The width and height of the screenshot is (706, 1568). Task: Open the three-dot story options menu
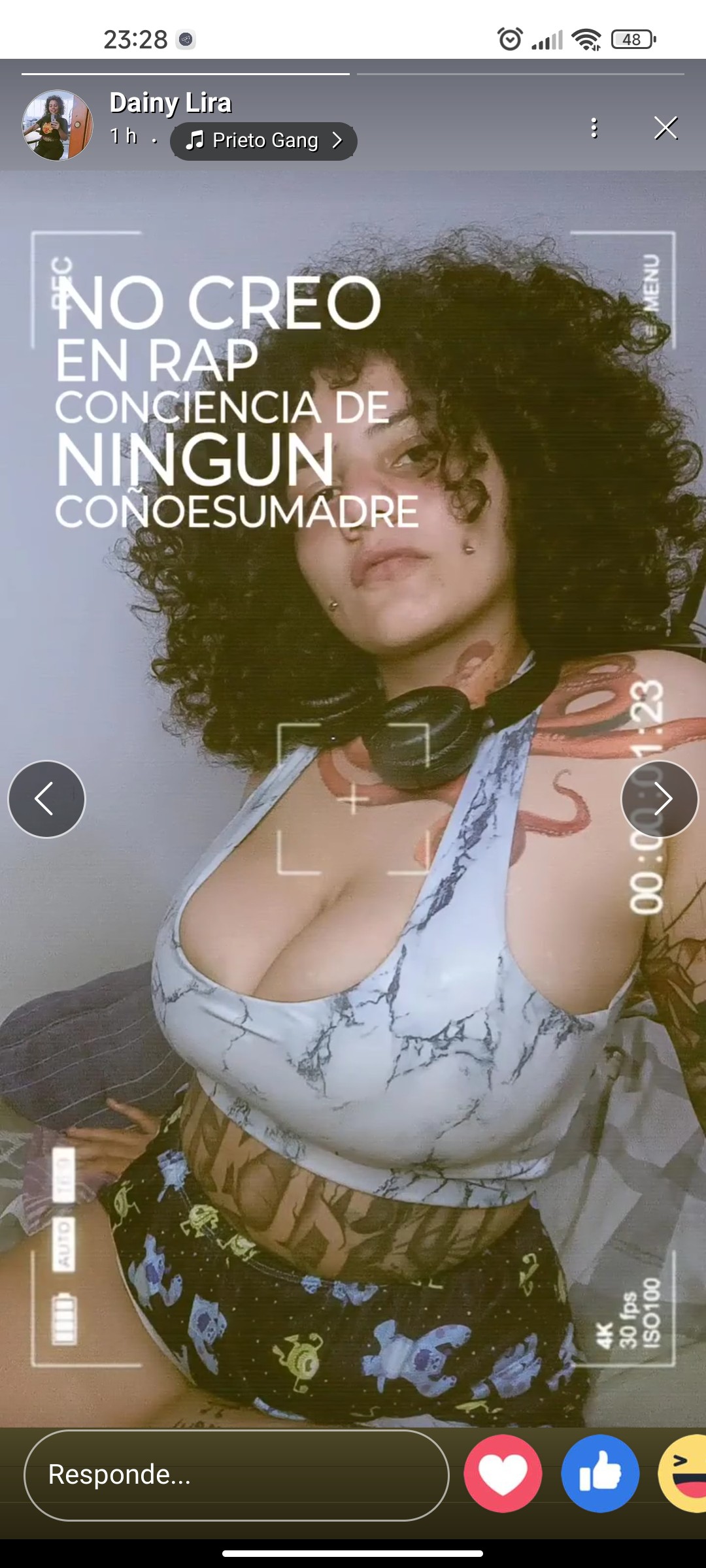(x=594, y=128)
